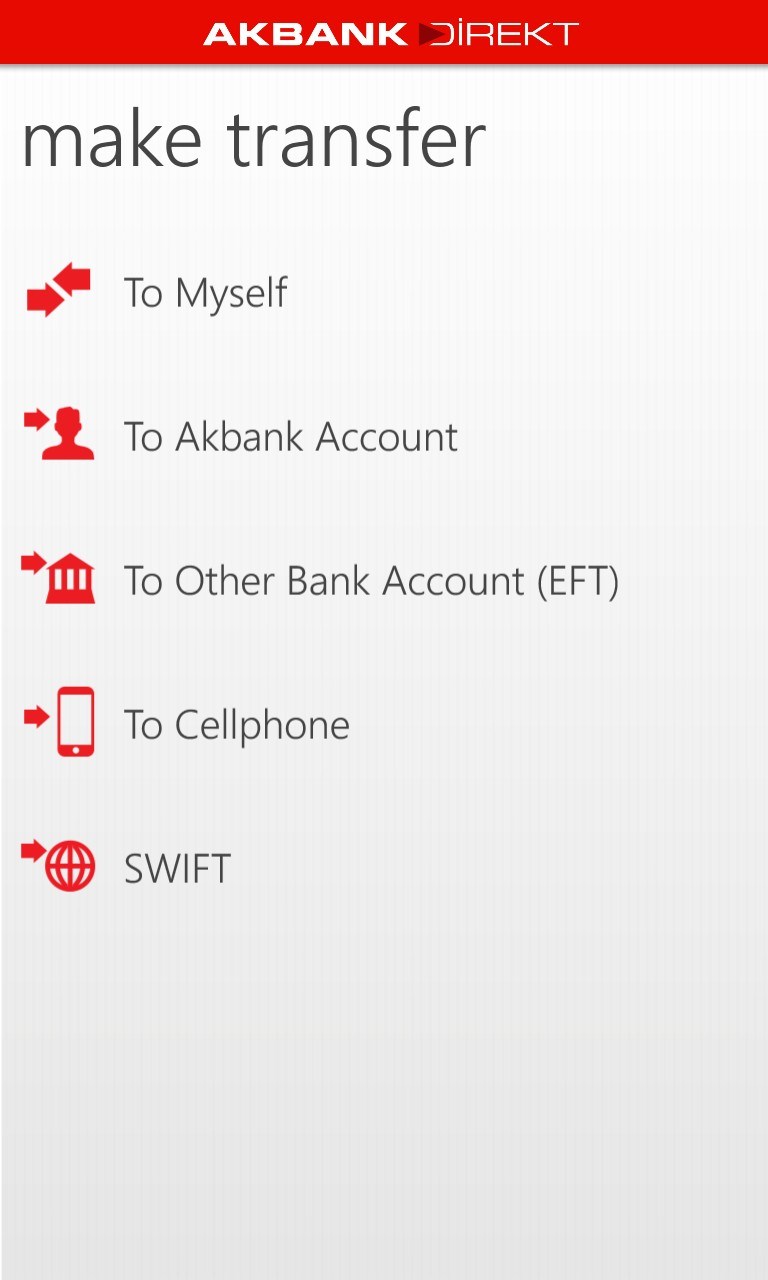Choose To Other Bank Account (EFT)
This screenshot has height=1280, width=768.
tap(370, 581)
